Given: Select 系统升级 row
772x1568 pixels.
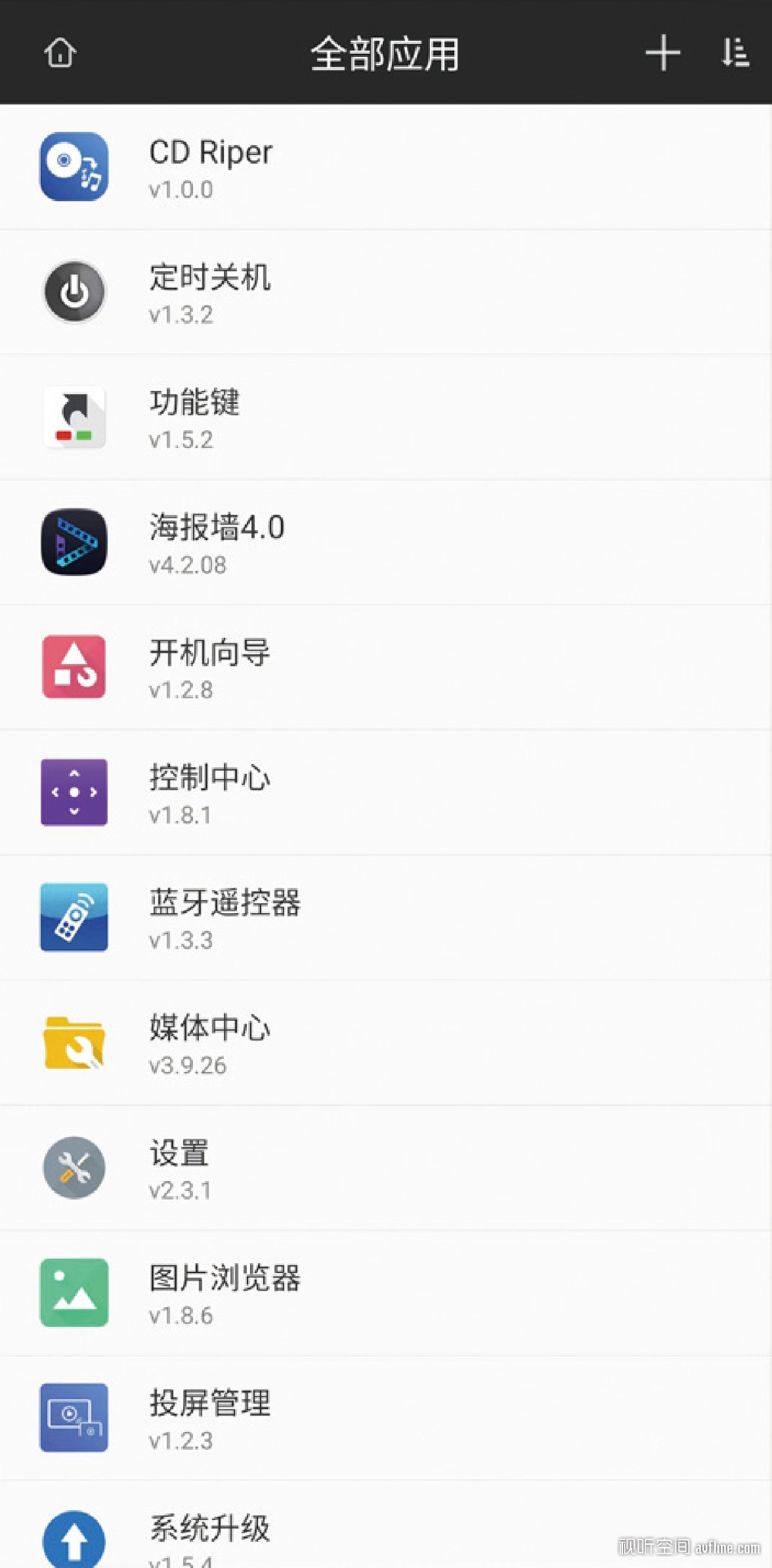Looking at the screenshot, I should point(386,1525).
